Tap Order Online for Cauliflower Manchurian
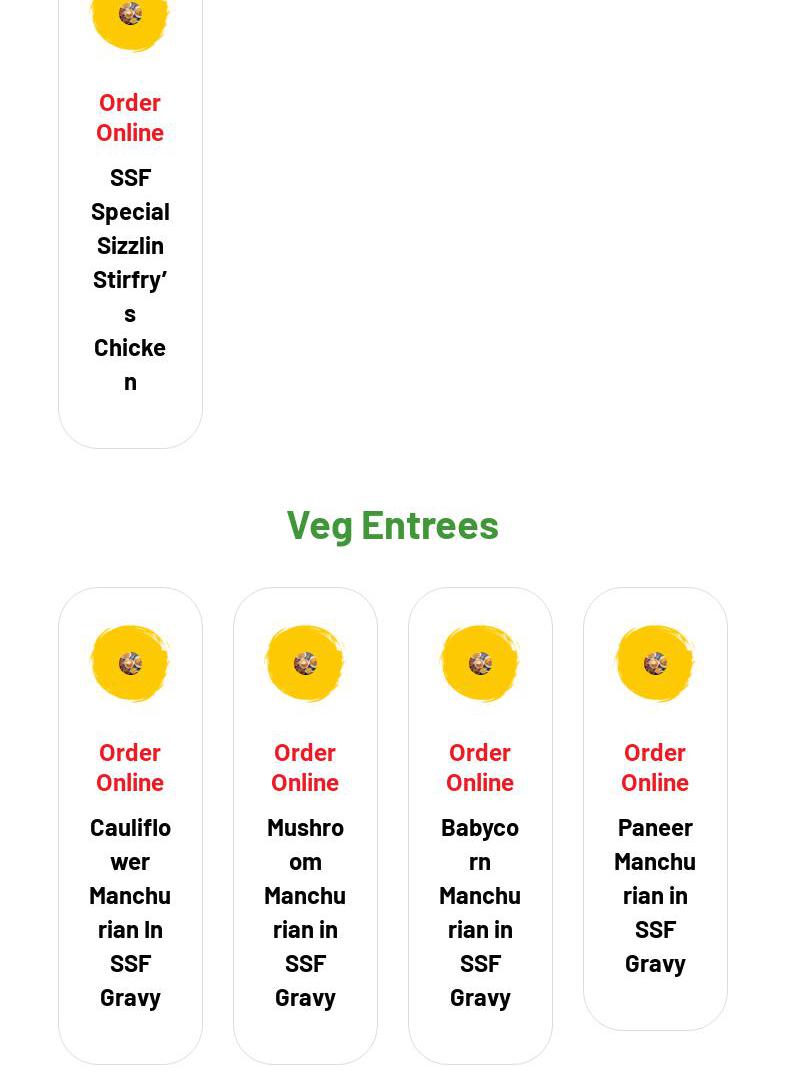The image size is (785, 1091). pos(130,767)
